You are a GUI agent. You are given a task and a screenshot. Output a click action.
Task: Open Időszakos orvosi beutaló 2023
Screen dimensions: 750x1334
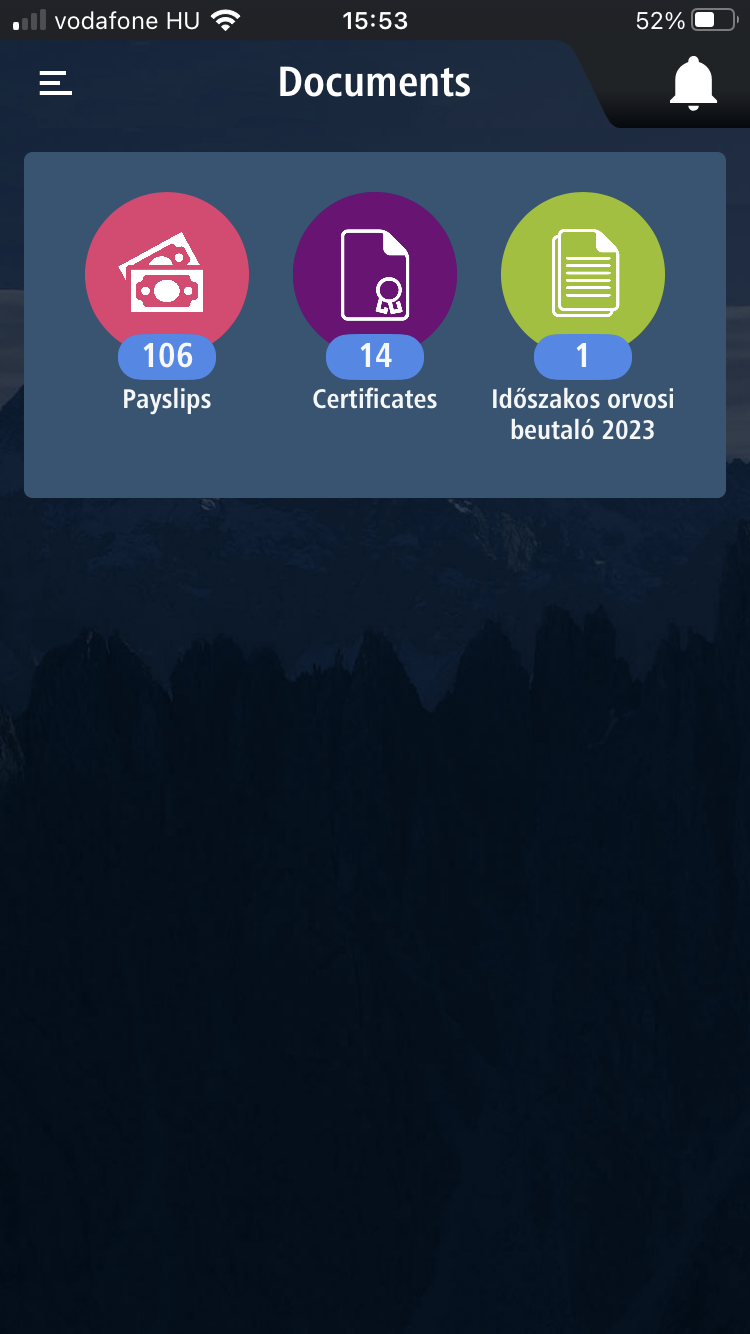pos(583,274)
